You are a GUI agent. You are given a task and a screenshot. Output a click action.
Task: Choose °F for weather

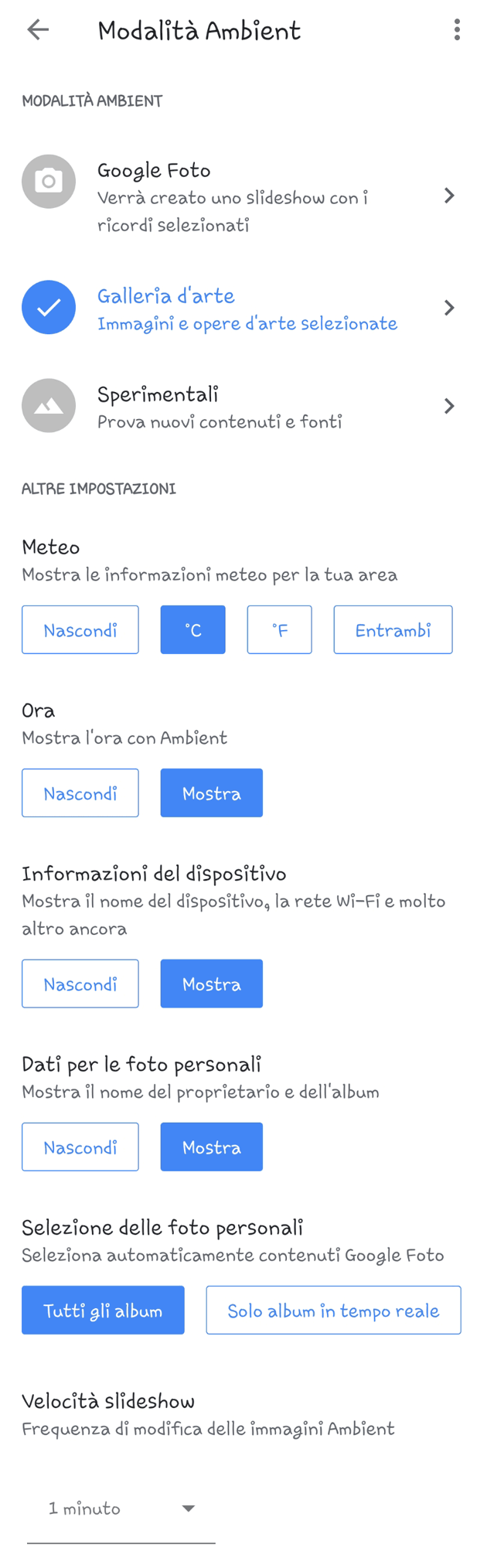click(x=279, y=630)
